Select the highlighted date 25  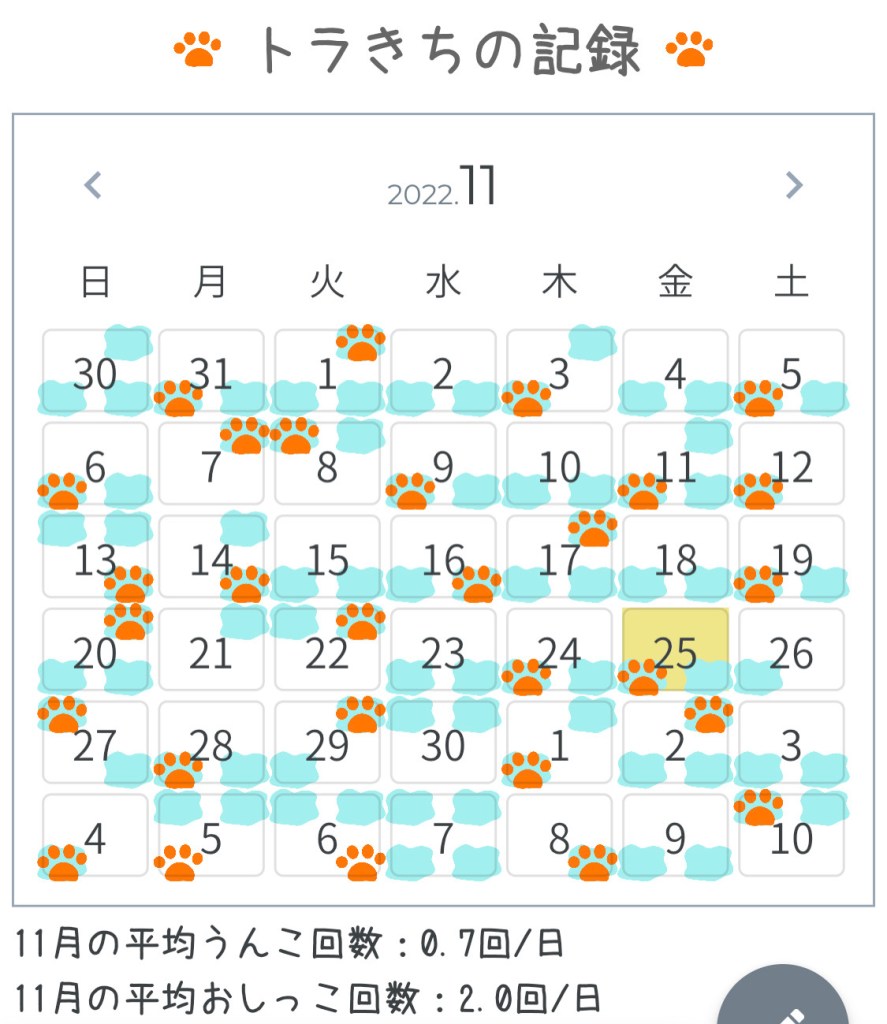tap(675, 651)
